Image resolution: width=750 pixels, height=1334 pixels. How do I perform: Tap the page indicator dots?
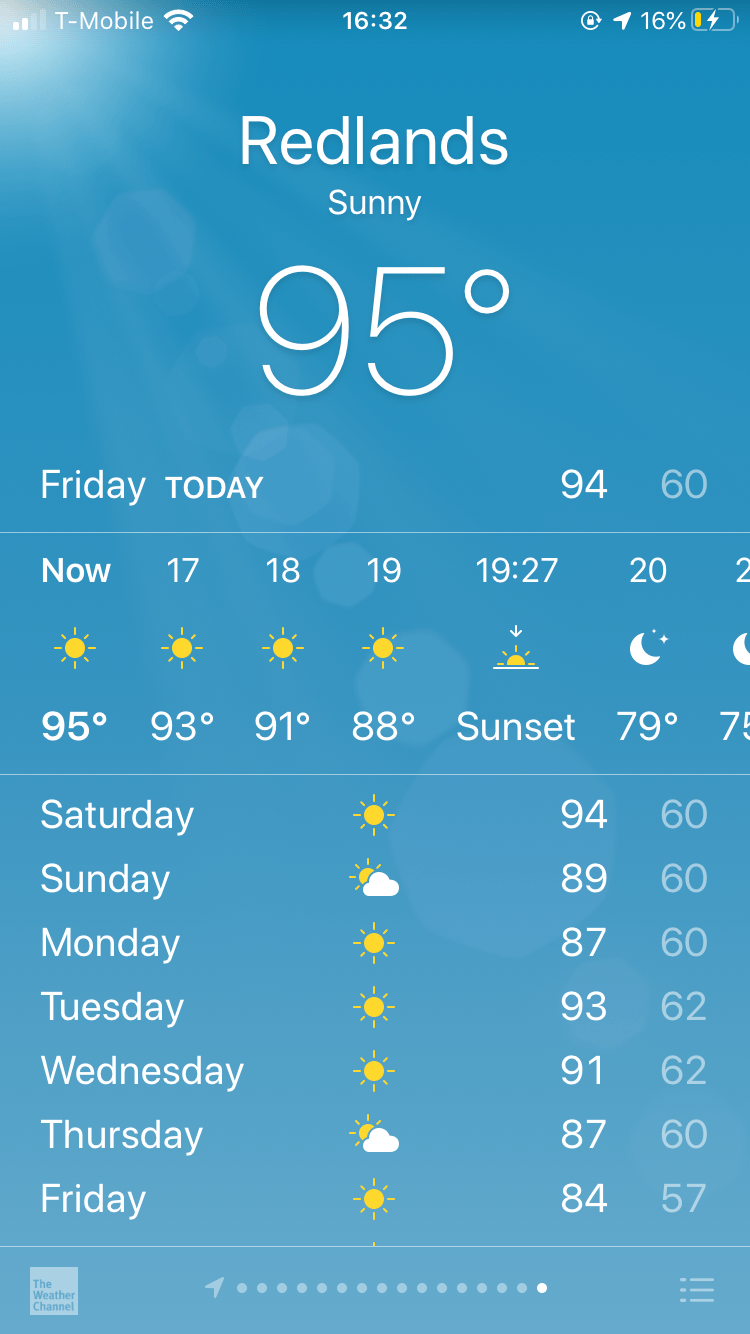coord(390,1288)
